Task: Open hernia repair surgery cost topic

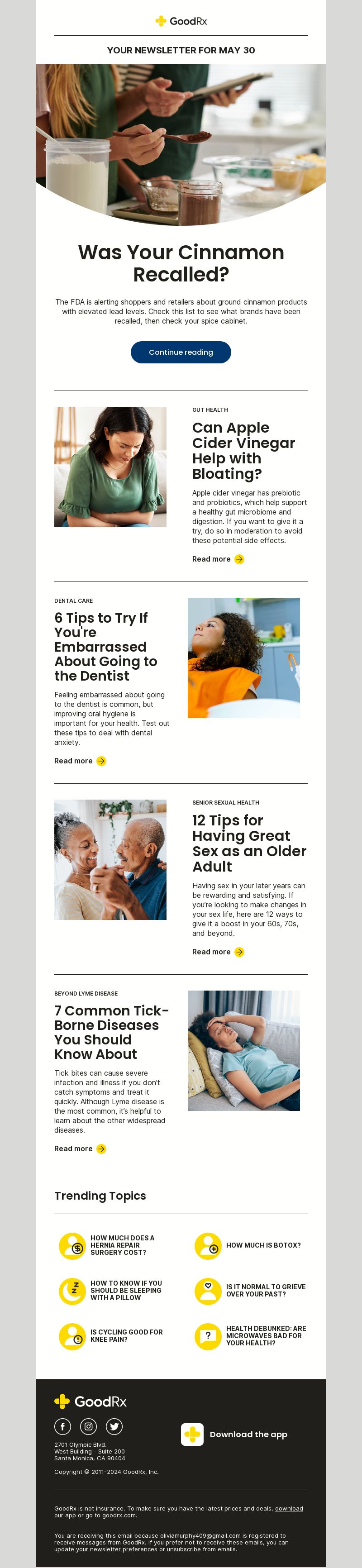Action: (x=122, y=1245)
